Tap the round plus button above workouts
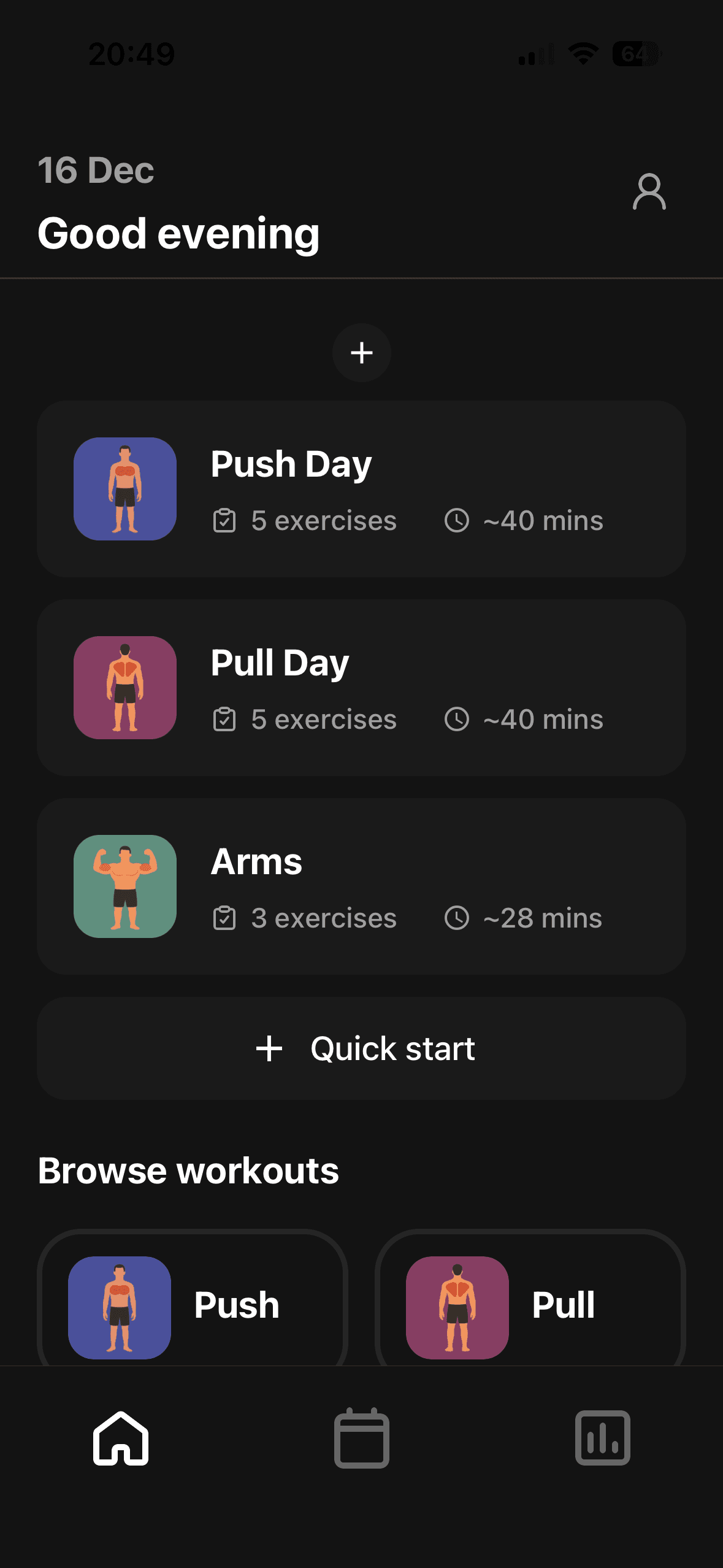The image size is (723, 1568). click(361, 353)
